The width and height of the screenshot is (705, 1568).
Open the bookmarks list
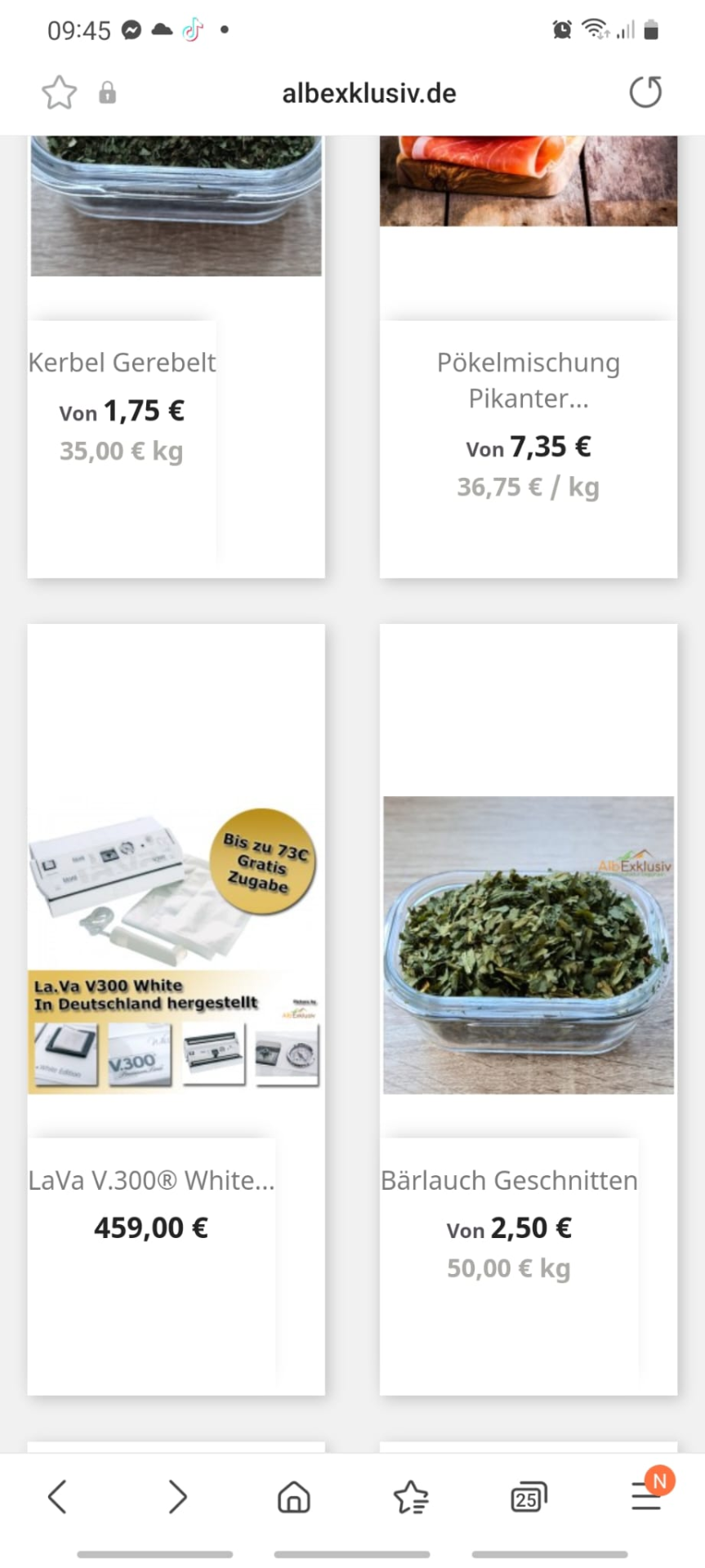click(x=411, y=1497)
